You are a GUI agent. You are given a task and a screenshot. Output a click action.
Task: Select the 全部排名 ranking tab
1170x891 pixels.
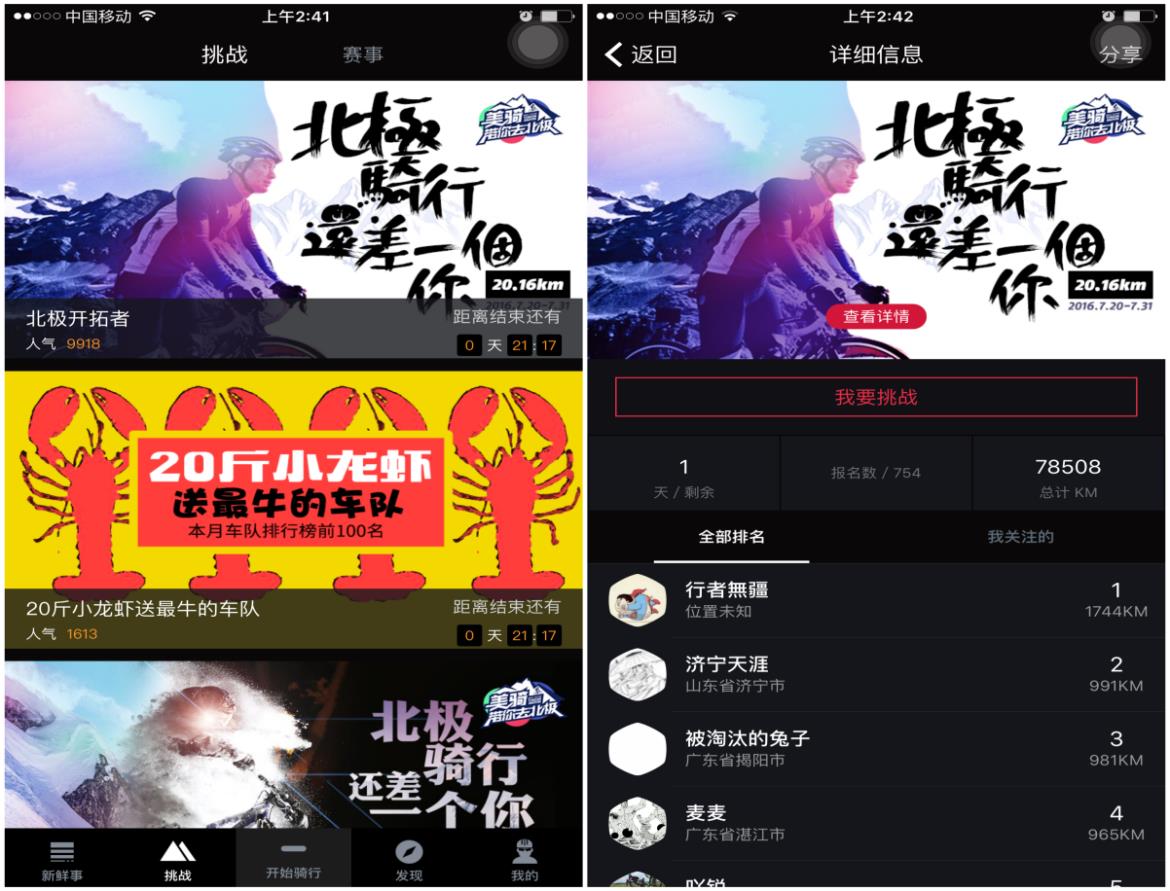click(x=731, y=537)
